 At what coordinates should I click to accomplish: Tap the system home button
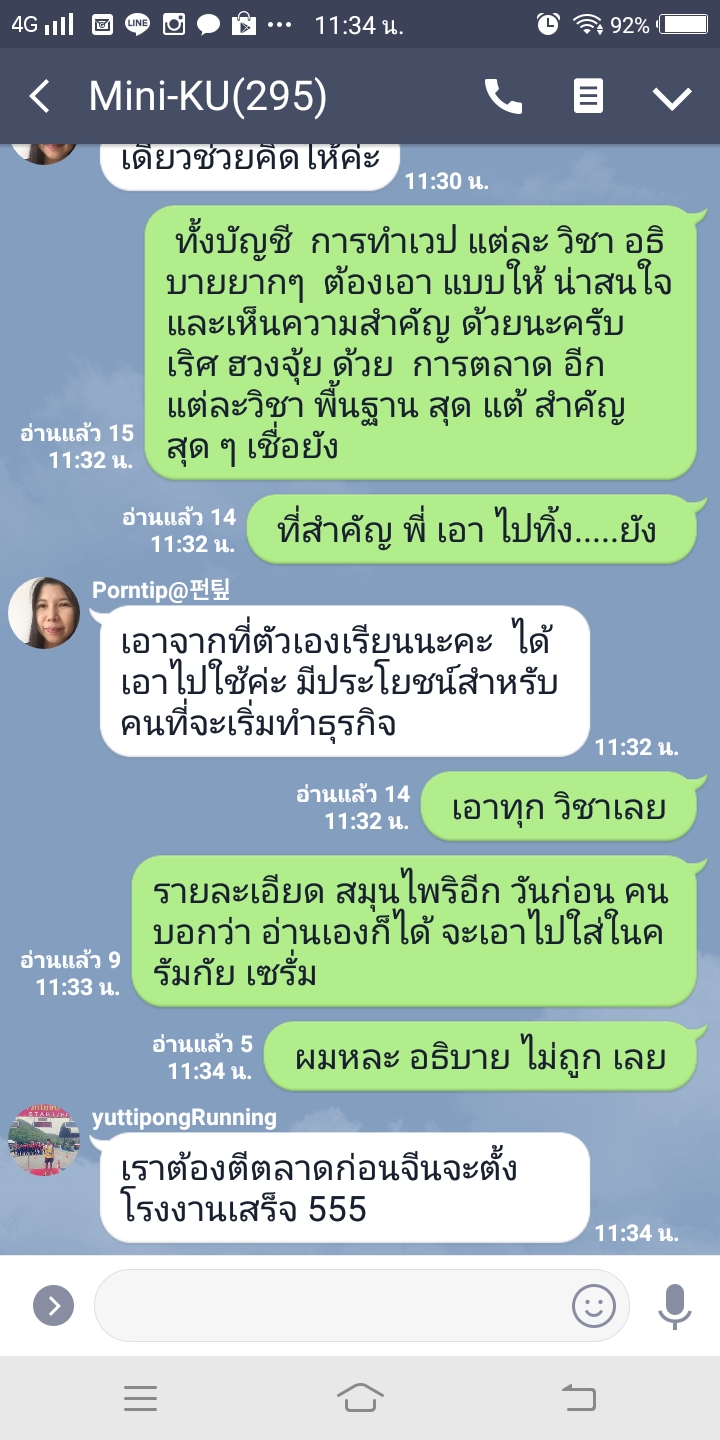click(360, 1397)
